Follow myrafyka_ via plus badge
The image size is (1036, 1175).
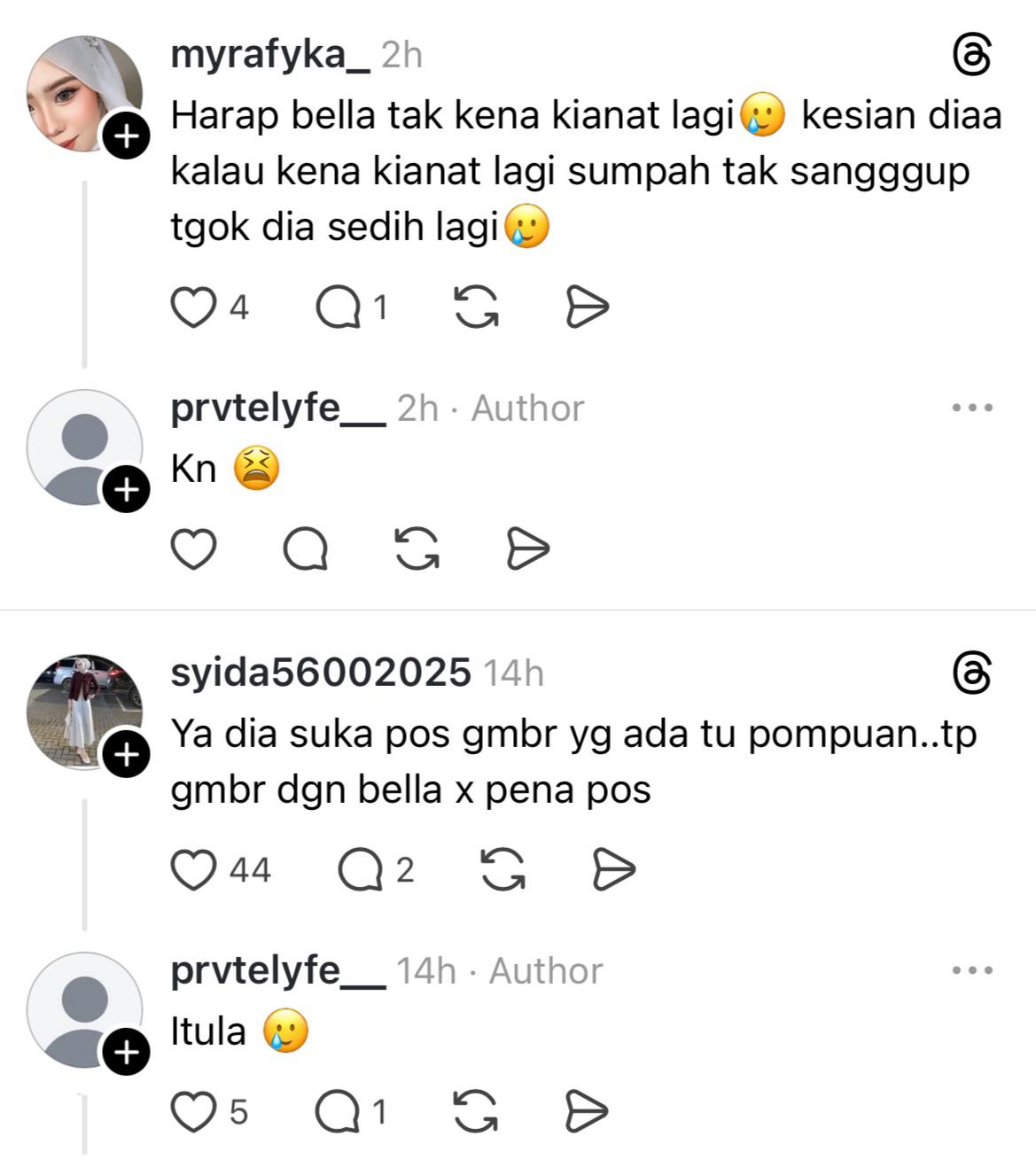click(x=127, y=136)
